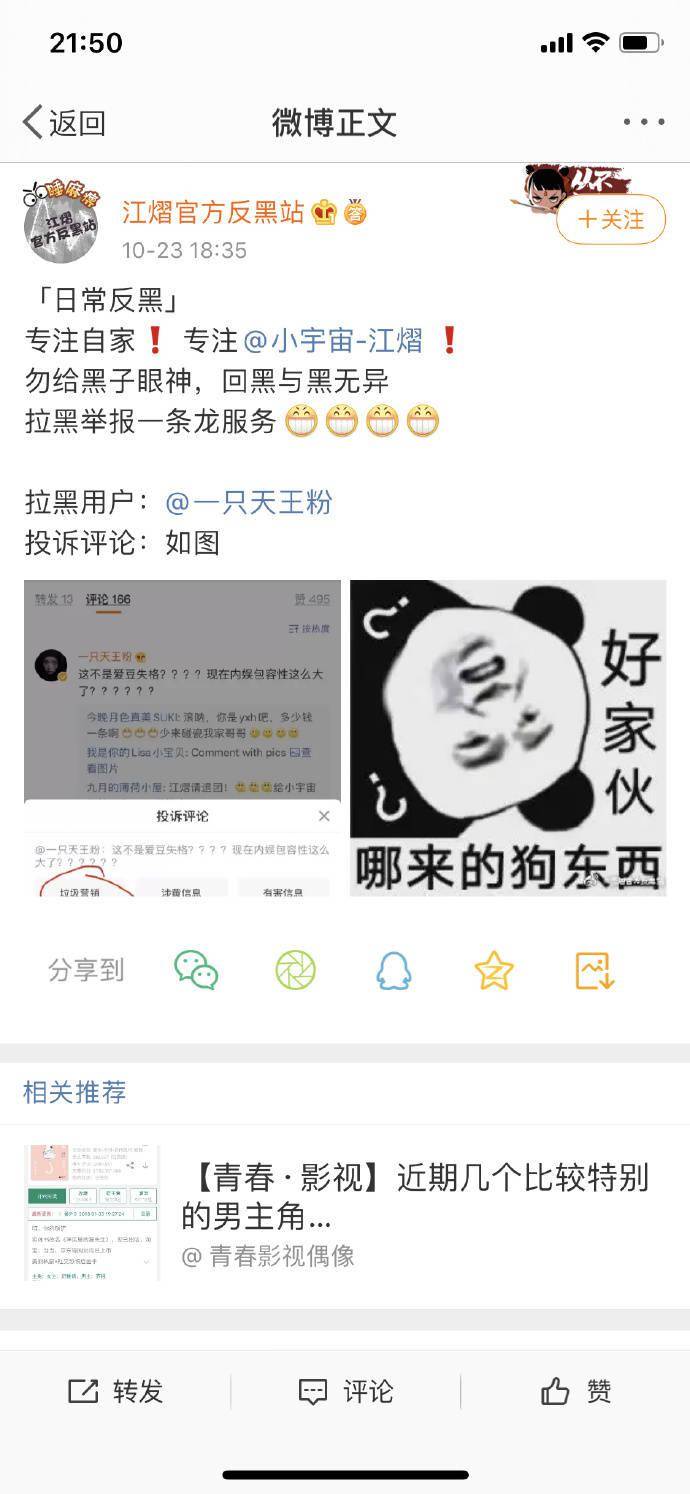Image resolution: width=690 pixels, height=1494 pixels.
Task: Save the post as an image
Action: pos(594,970)
